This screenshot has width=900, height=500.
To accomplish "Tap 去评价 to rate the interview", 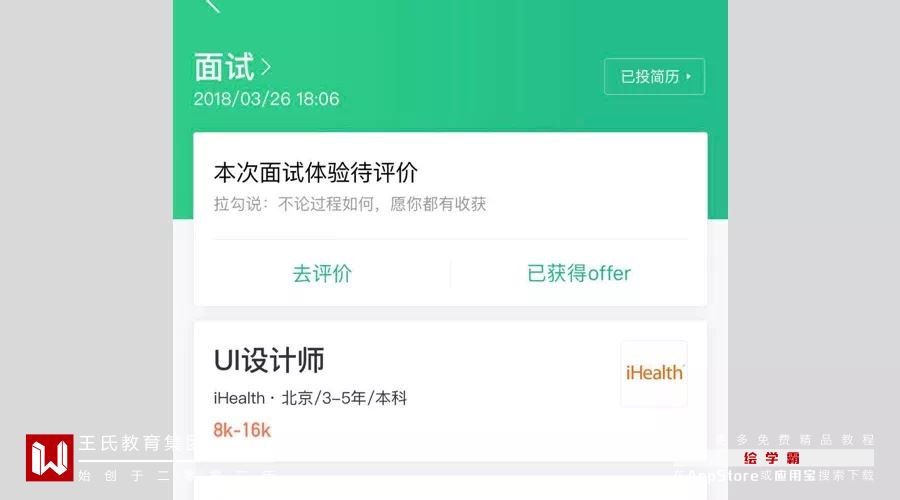I will [322, 273].
